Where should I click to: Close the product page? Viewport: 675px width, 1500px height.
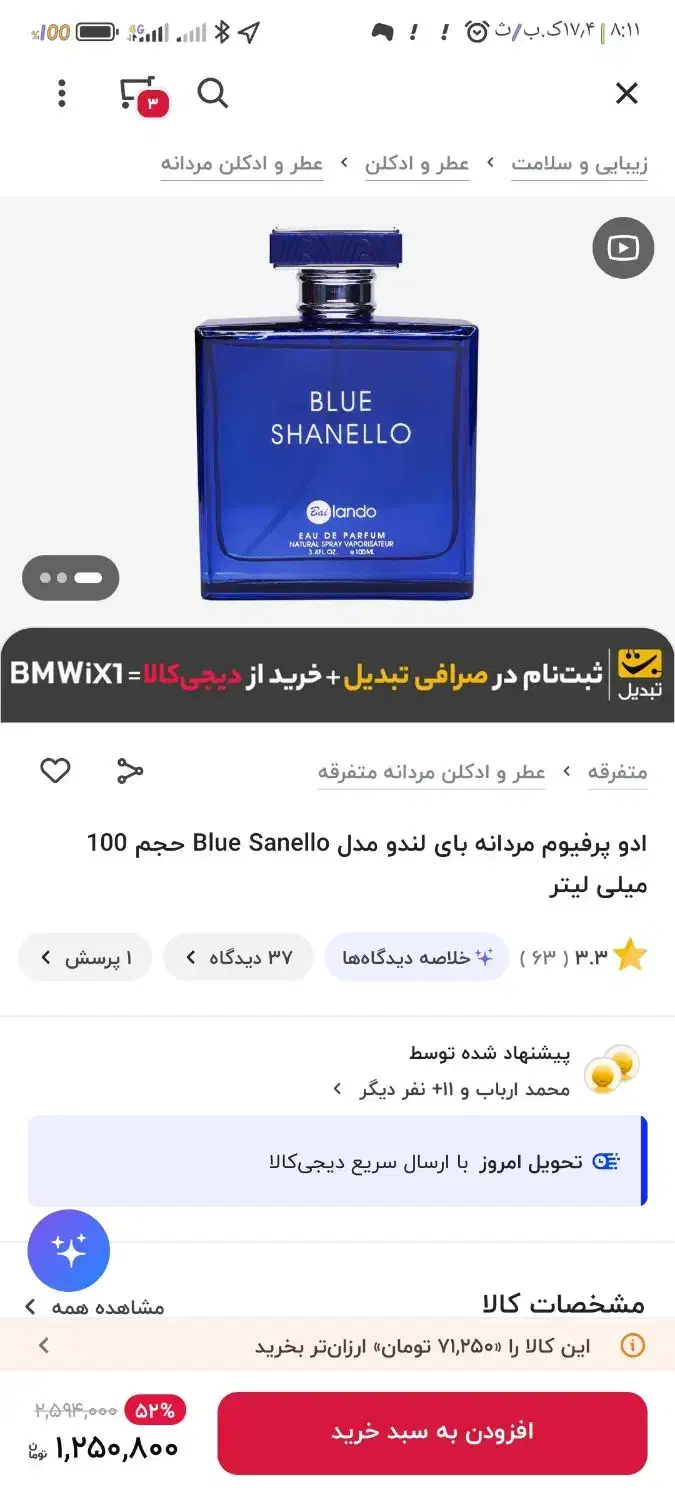(626, 94)
